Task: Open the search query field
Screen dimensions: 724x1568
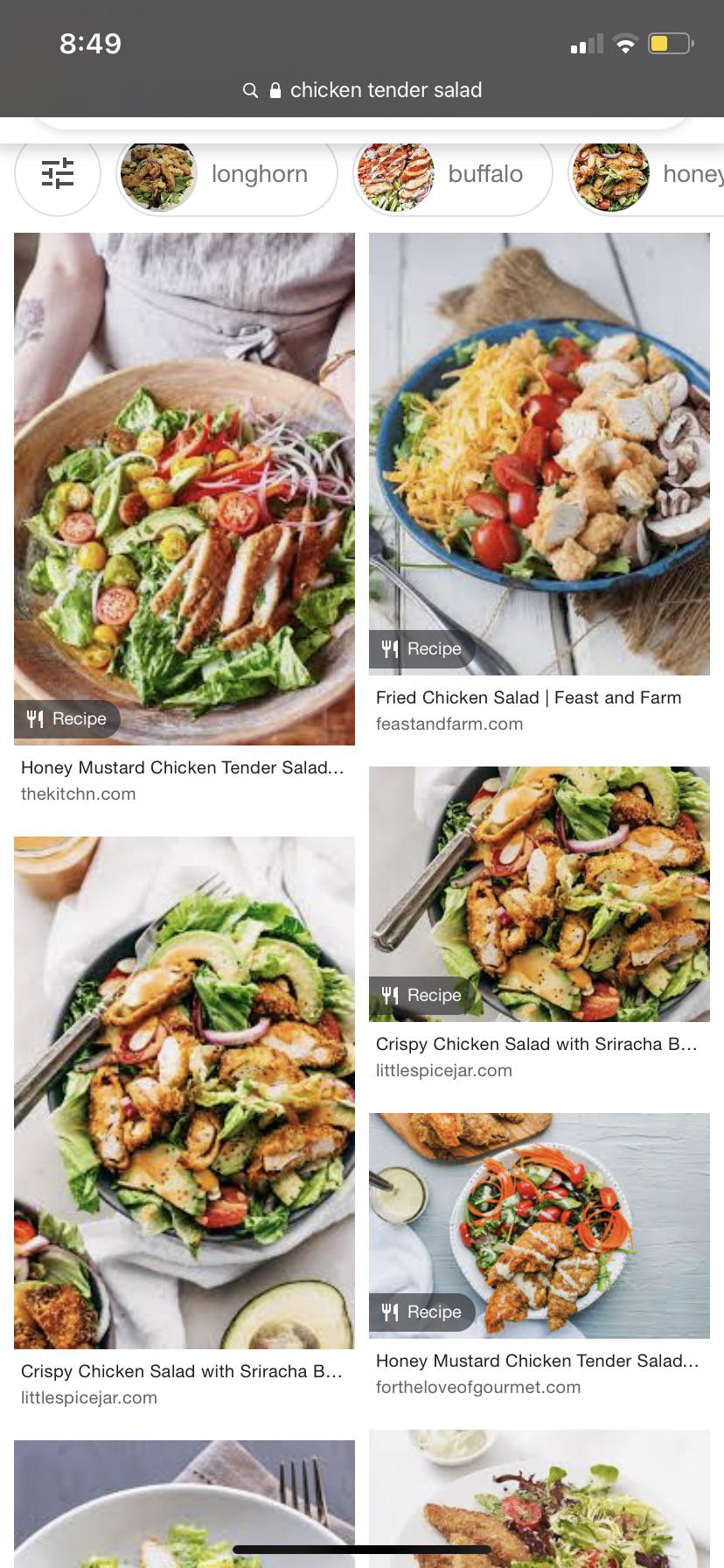Action: coord(385,90)
